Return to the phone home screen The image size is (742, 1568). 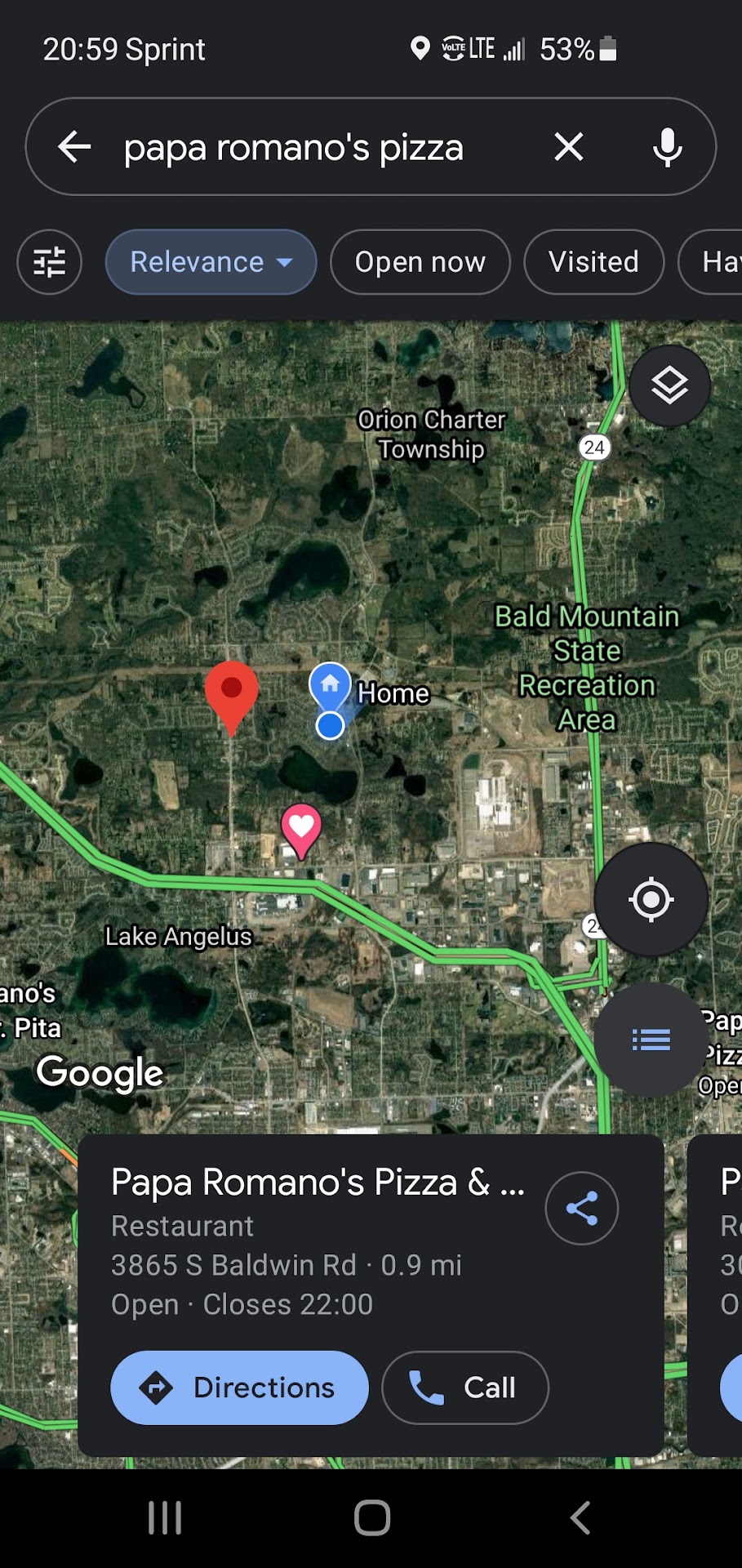(x=372, y=1518)
